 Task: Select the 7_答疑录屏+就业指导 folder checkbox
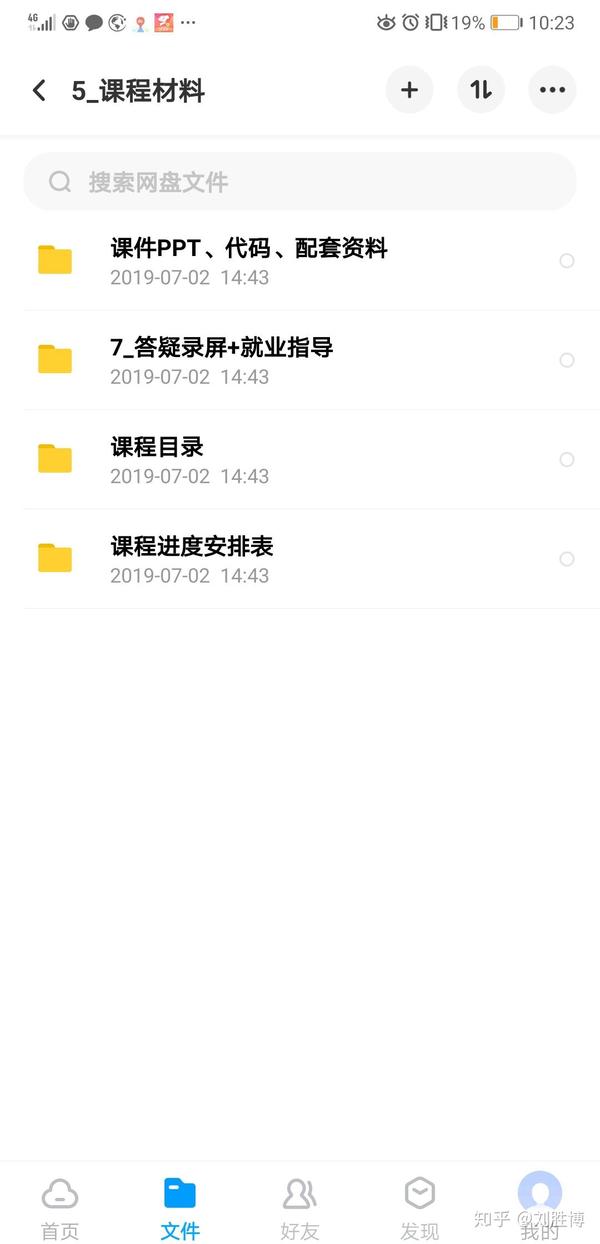click(567, 360)
